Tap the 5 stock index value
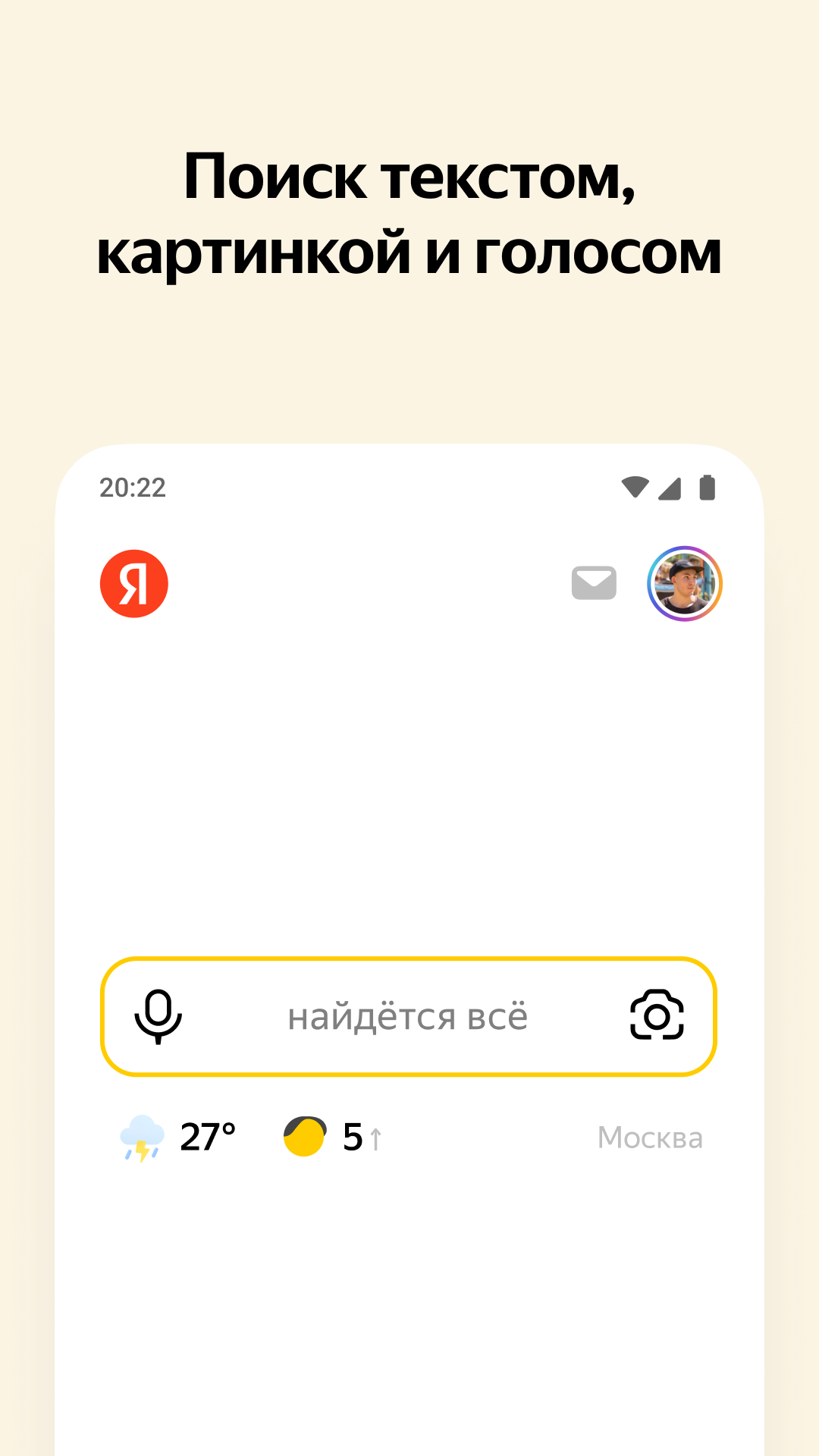 [x=350, y=1135]
